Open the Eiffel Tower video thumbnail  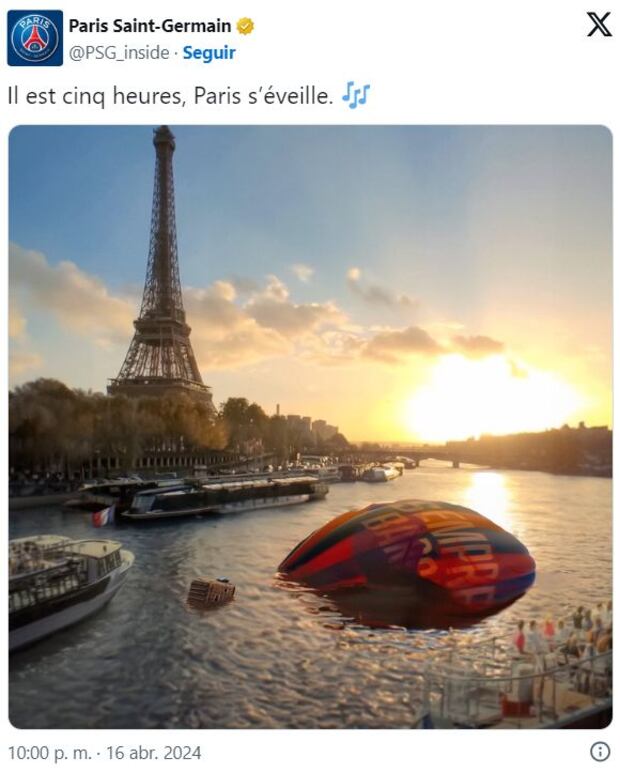pyautogui.click(x=310, y=425)
